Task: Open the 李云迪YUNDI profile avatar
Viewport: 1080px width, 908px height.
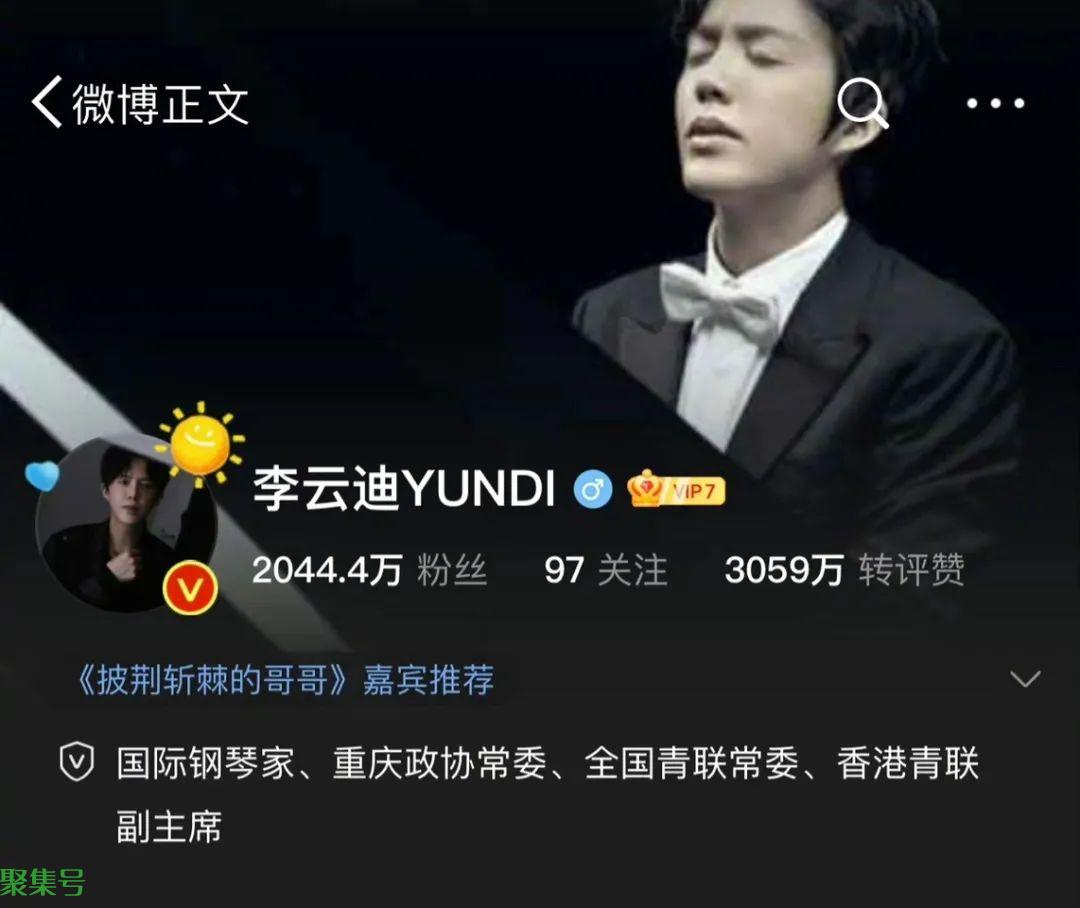Action: pyautogui.click(x=124, y=522)
